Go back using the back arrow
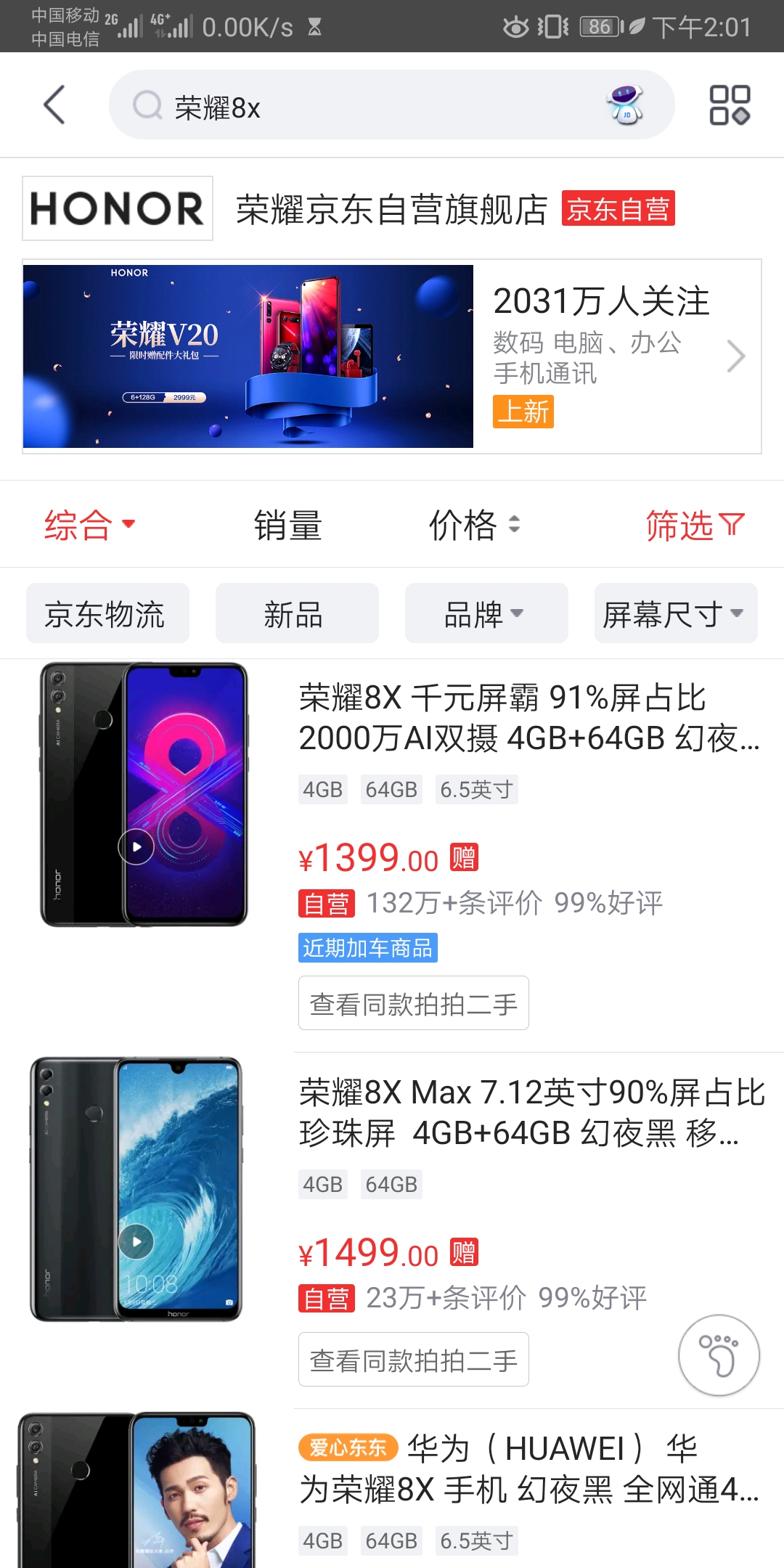 point(55,105)
